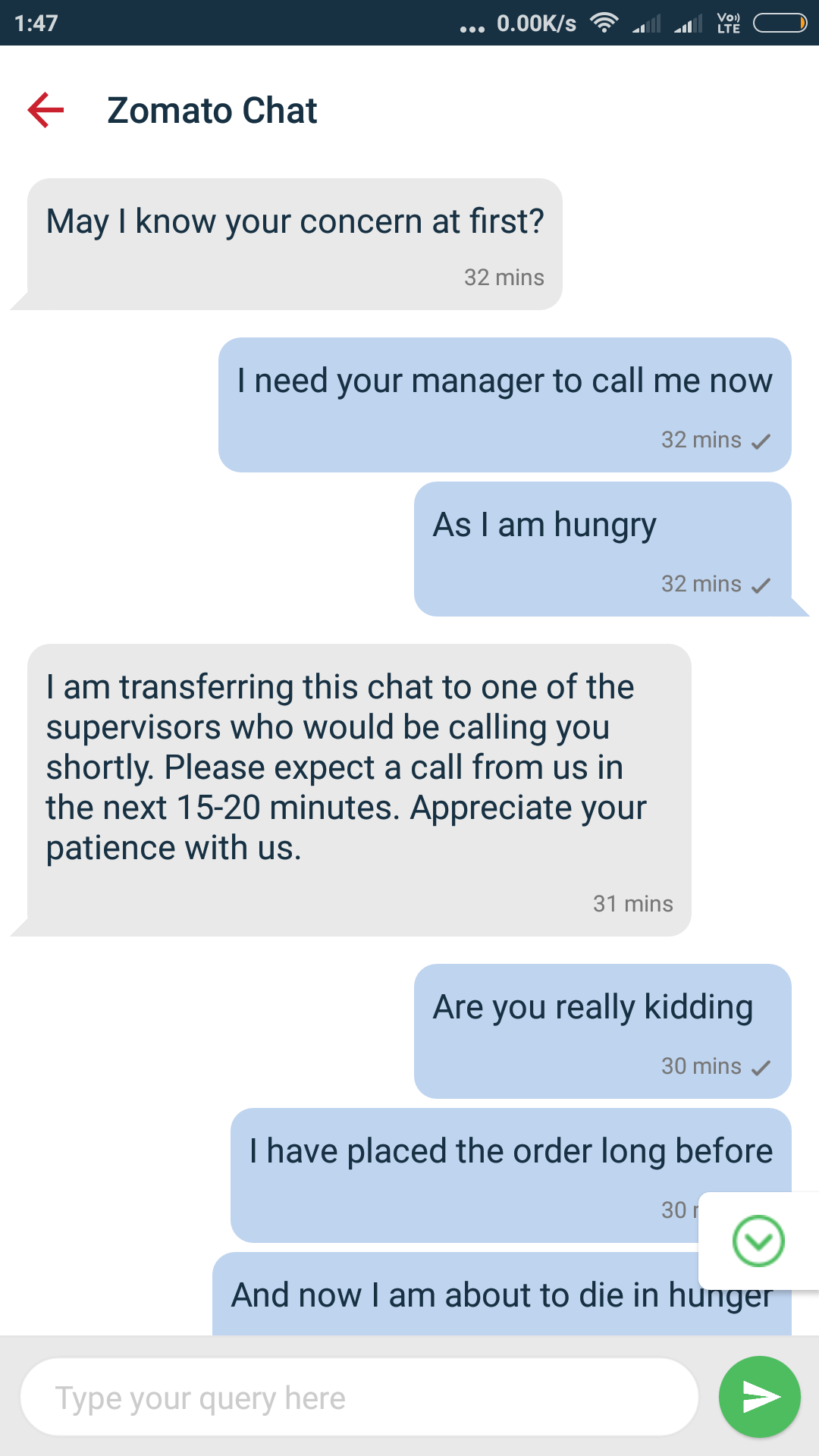Jump to latest messages with down arrow
Screen dimensions: 819x1456
point(758,1241)
